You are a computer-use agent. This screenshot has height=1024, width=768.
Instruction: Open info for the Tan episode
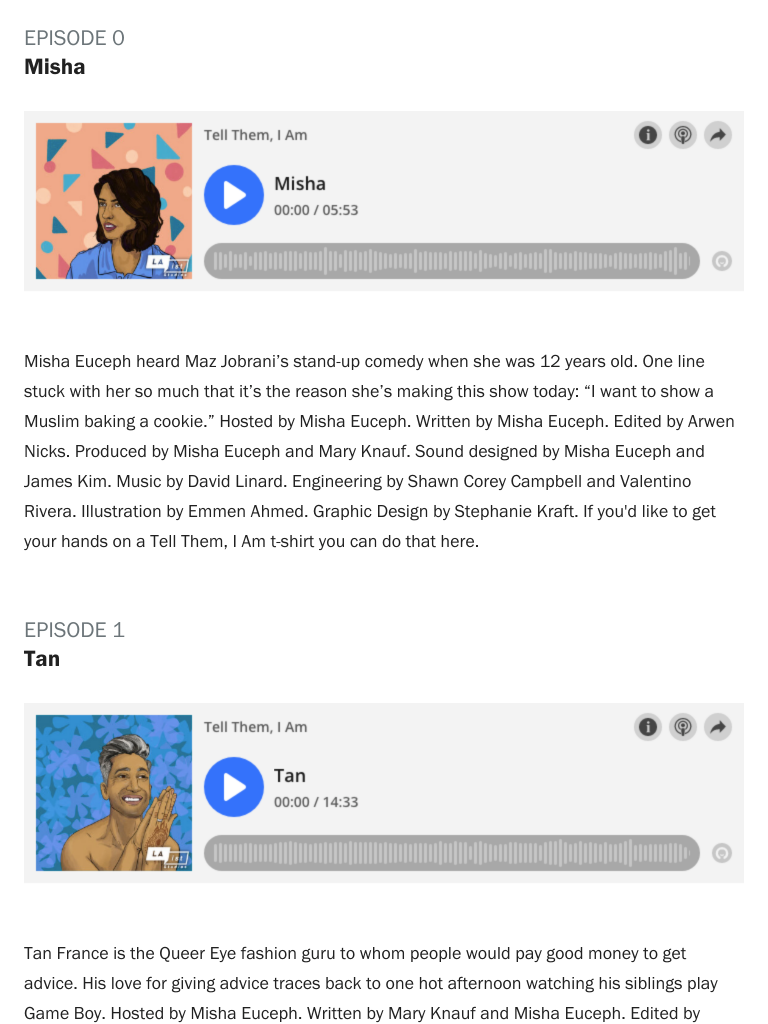(648, 727)
